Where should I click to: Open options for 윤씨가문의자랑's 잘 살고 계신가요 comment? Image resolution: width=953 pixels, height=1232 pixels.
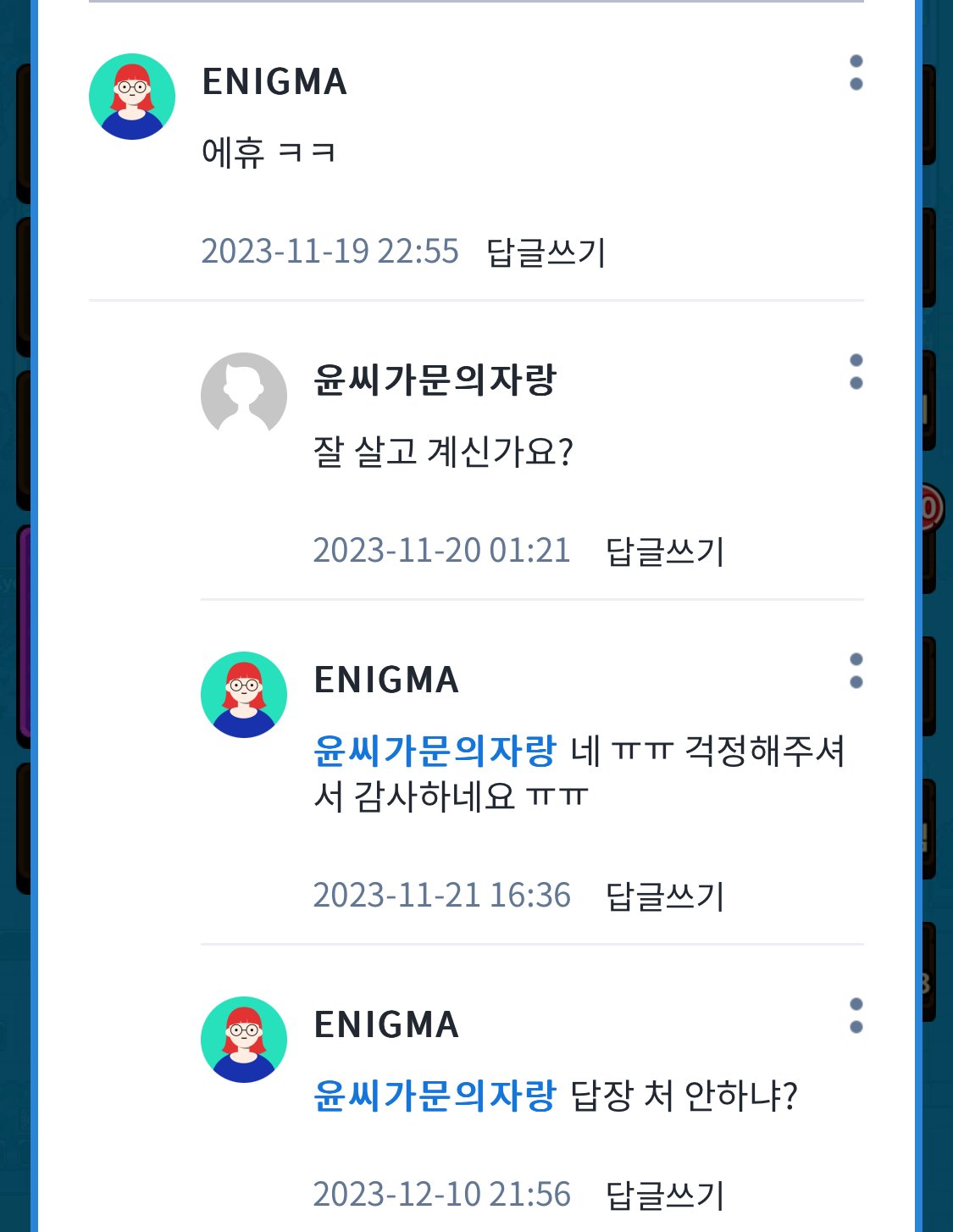click(x=856, y=372)
